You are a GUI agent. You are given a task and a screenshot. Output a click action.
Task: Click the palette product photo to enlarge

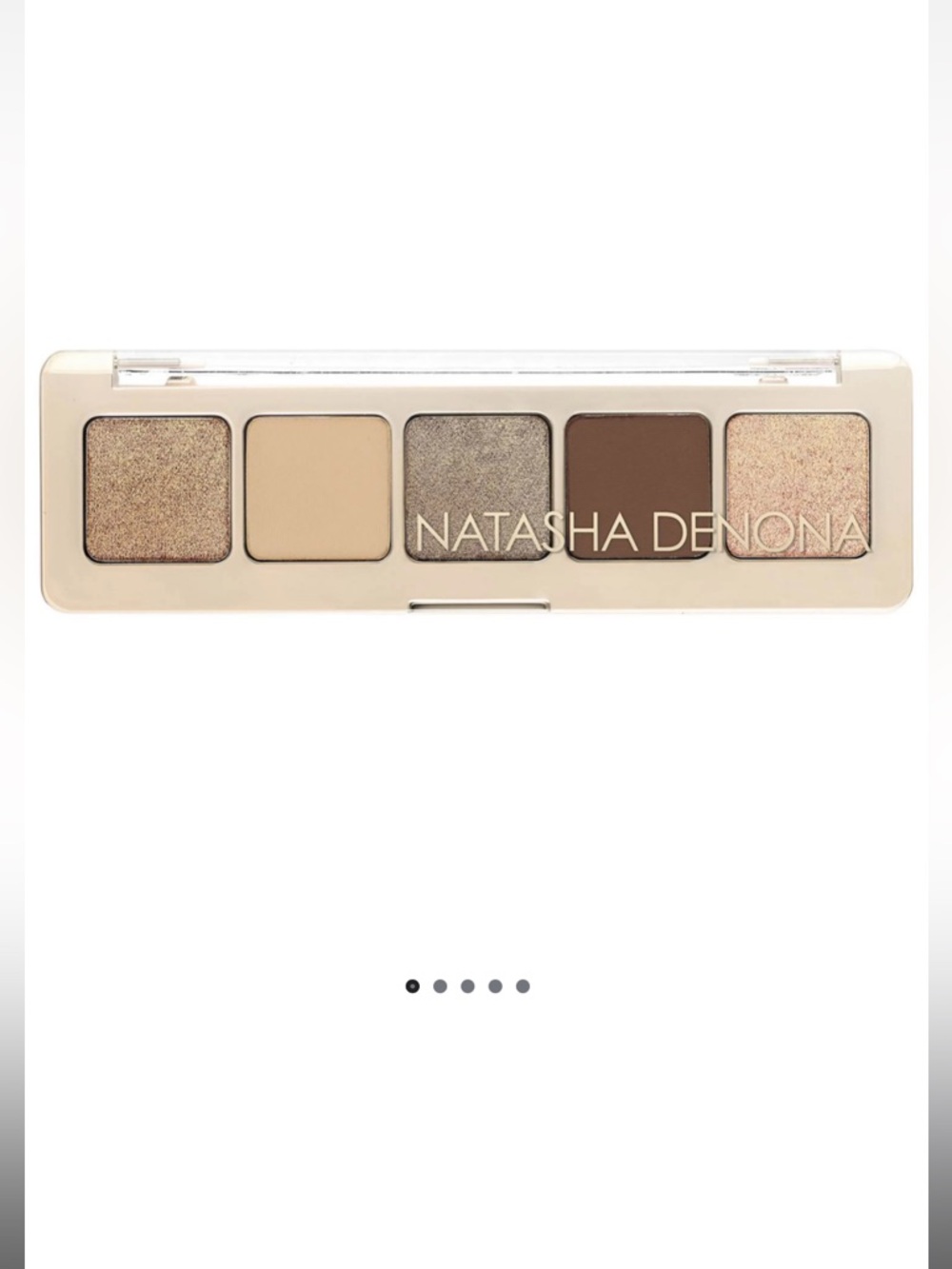pos(476,481)
